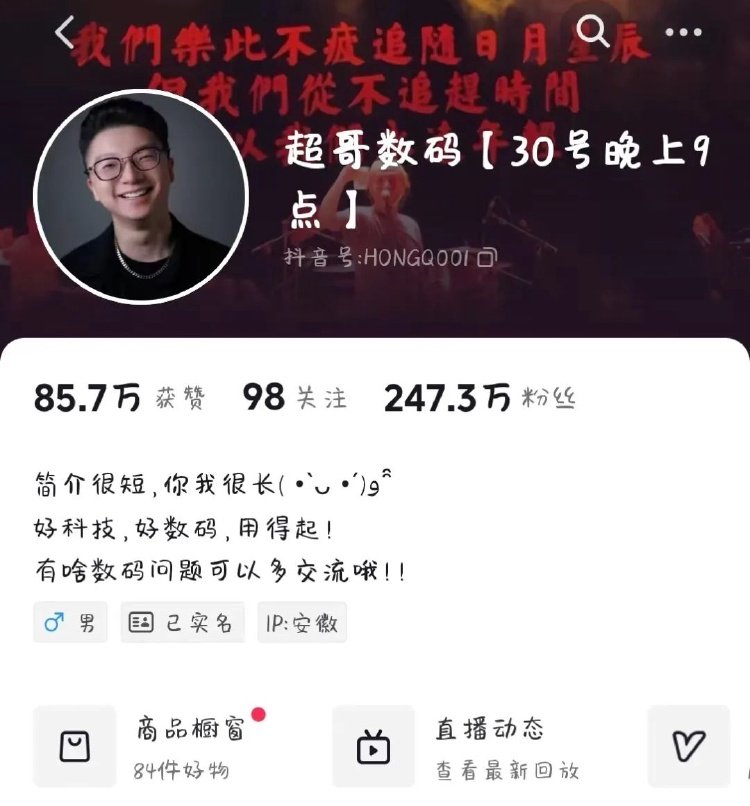
Task: View the 85.7万 获赞 likes count
Action: (x=119, y=398)
